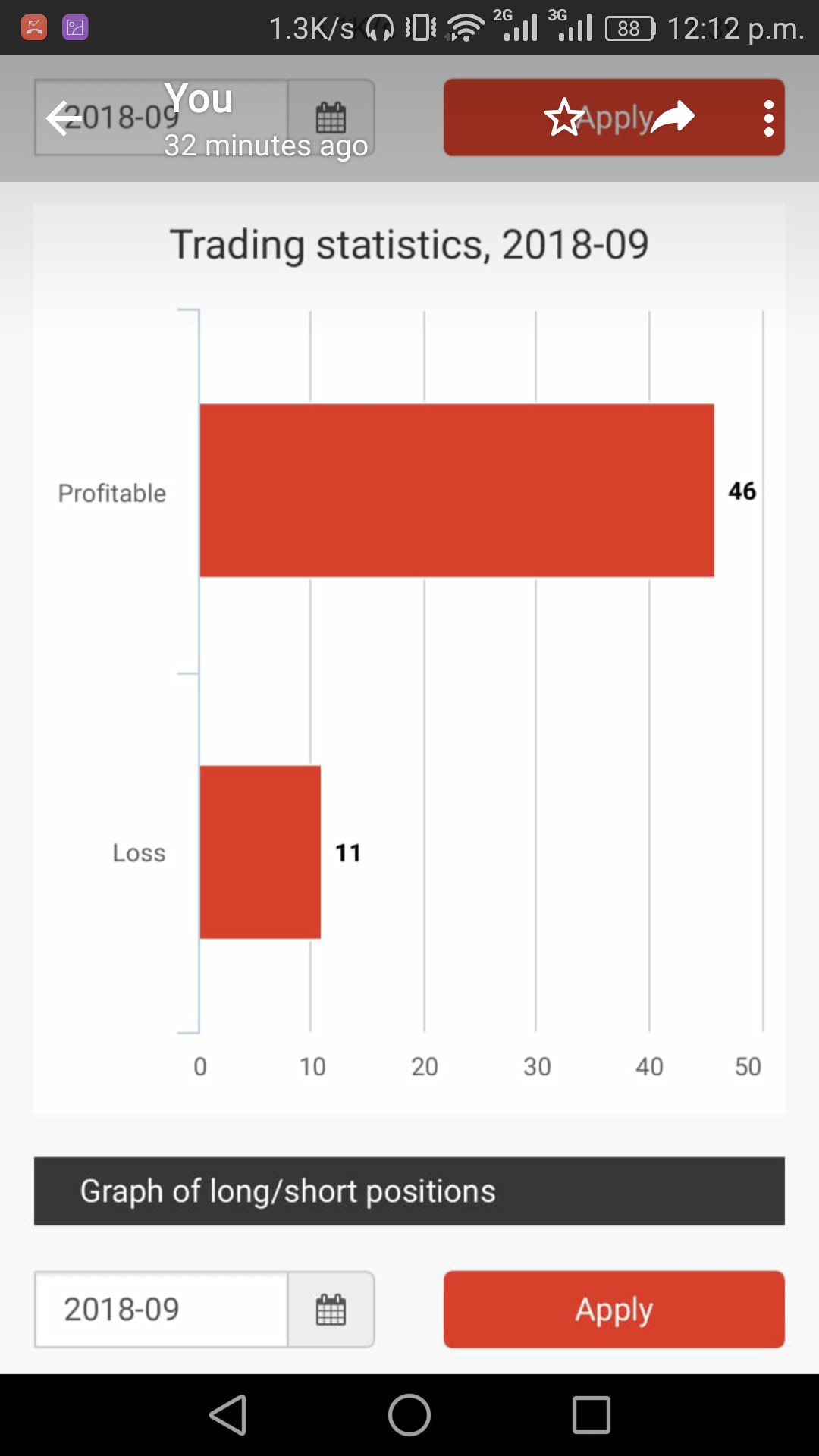Viewport: 819px width, 1456px height.
Task: Open recent apps from the navigation bar
Action: tap(591, 1415)
